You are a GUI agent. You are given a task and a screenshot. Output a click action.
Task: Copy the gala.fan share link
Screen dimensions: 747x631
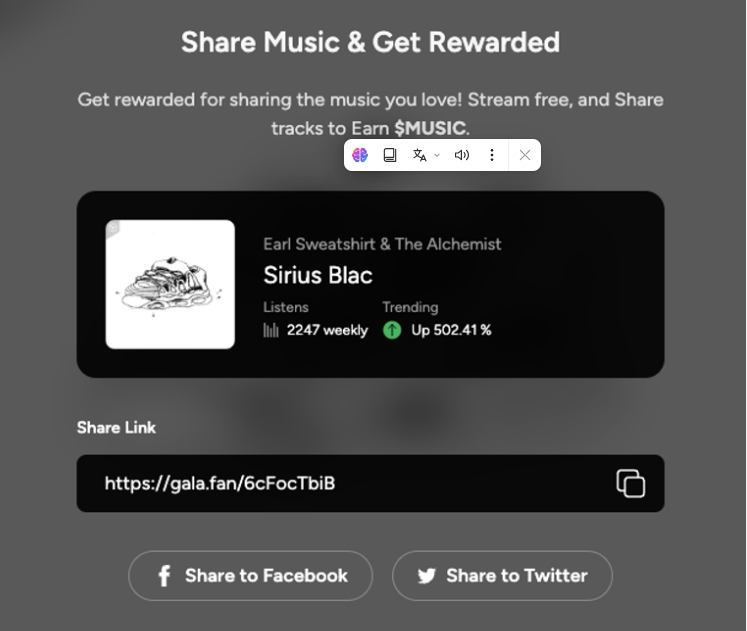point(630,483)
